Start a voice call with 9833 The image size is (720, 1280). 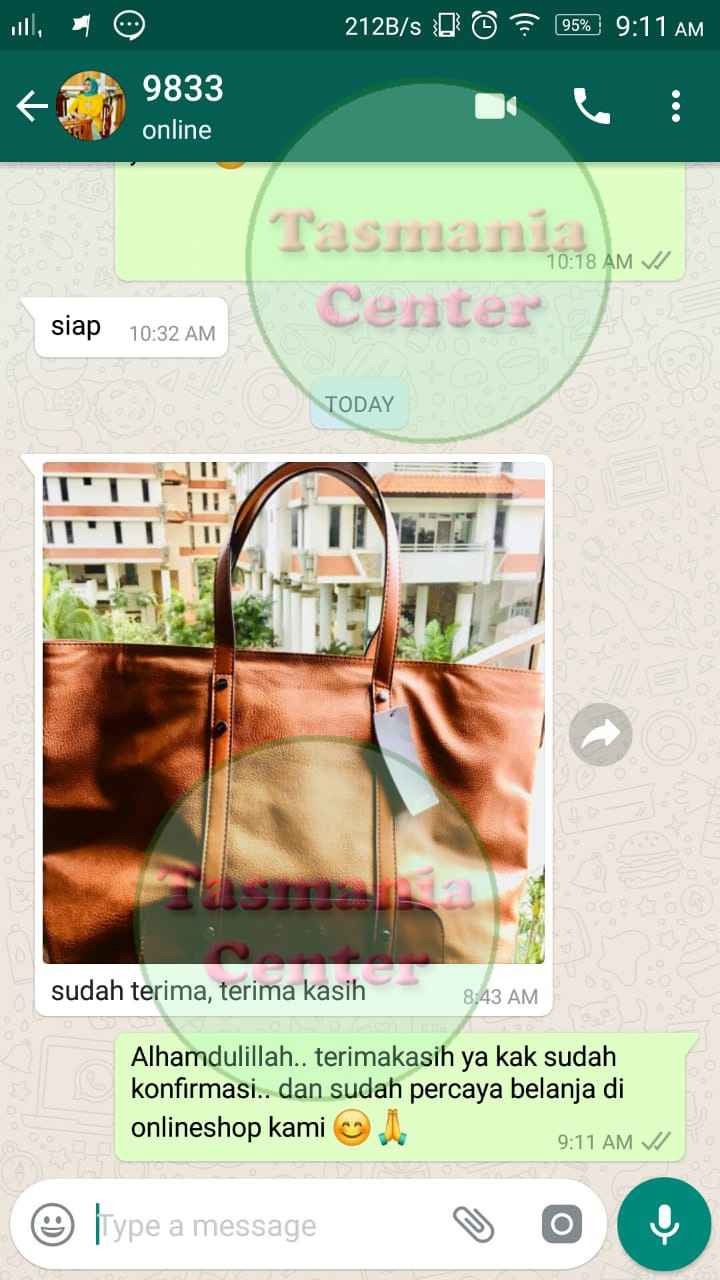591,106
